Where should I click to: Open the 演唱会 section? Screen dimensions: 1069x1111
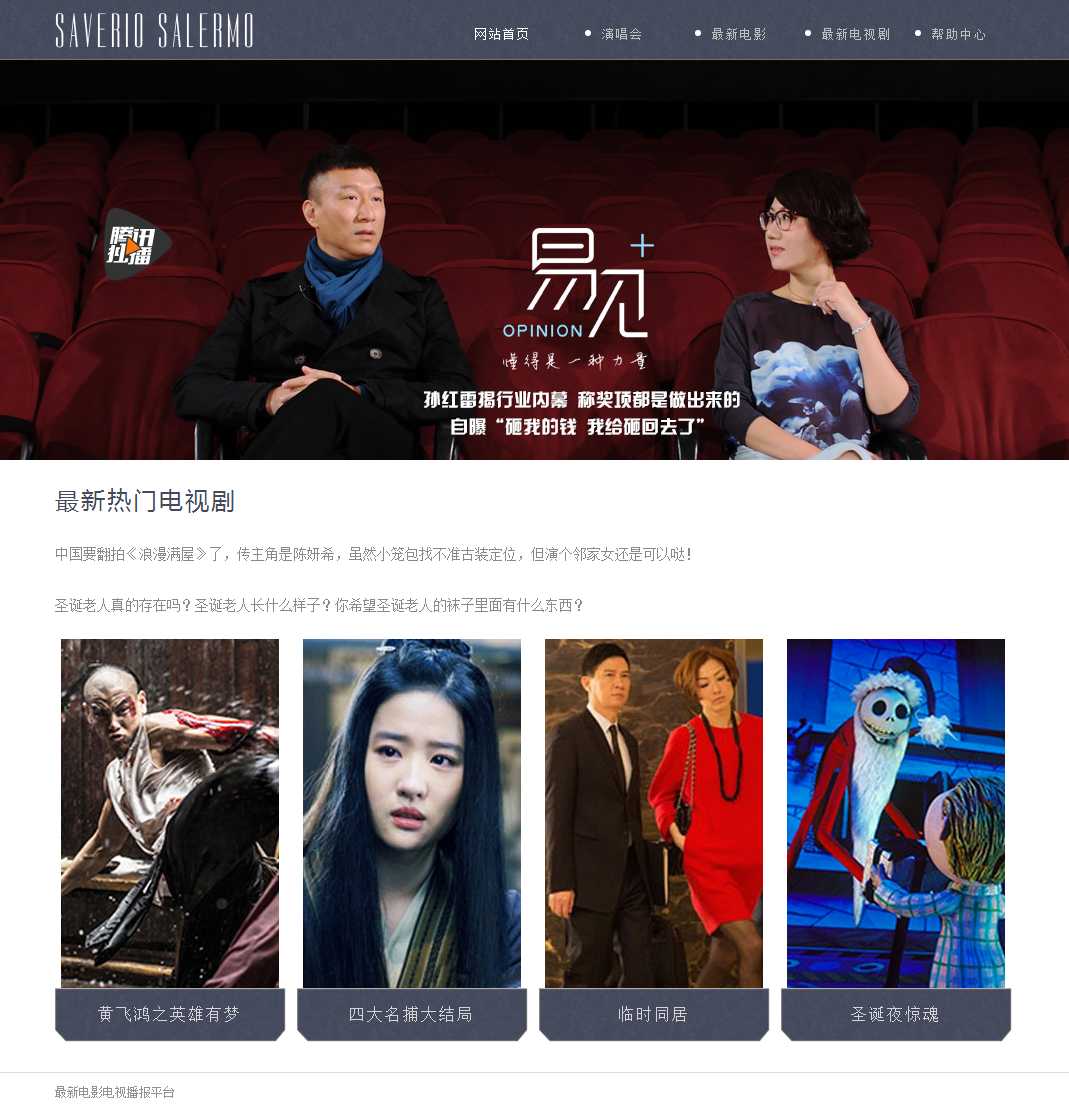pos(621,34)
